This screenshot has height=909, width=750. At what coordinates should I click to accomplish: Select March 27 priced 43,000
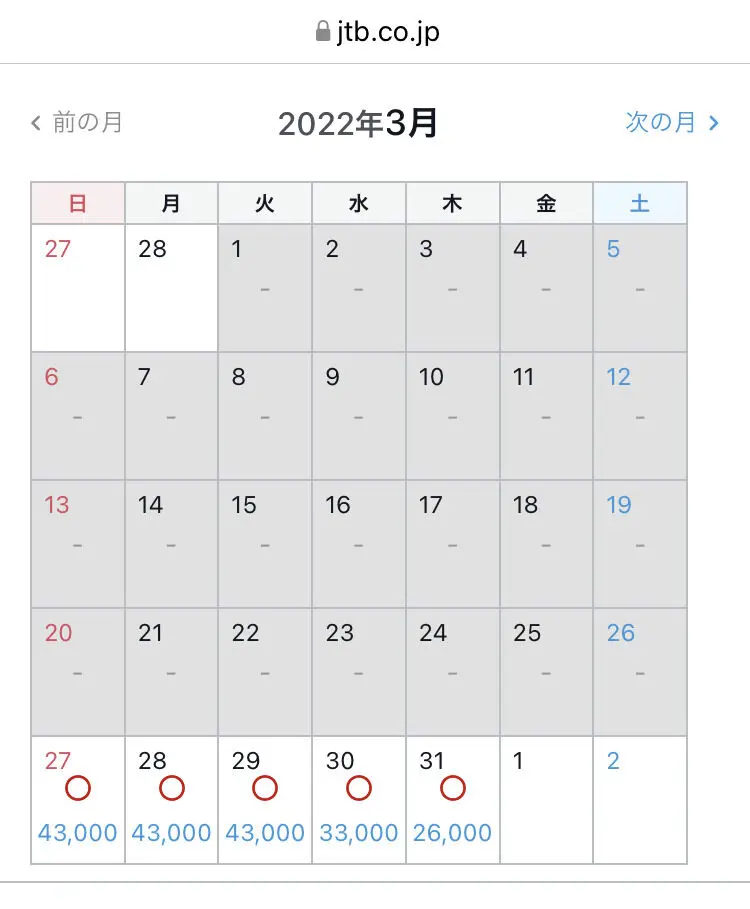(78, 800)
